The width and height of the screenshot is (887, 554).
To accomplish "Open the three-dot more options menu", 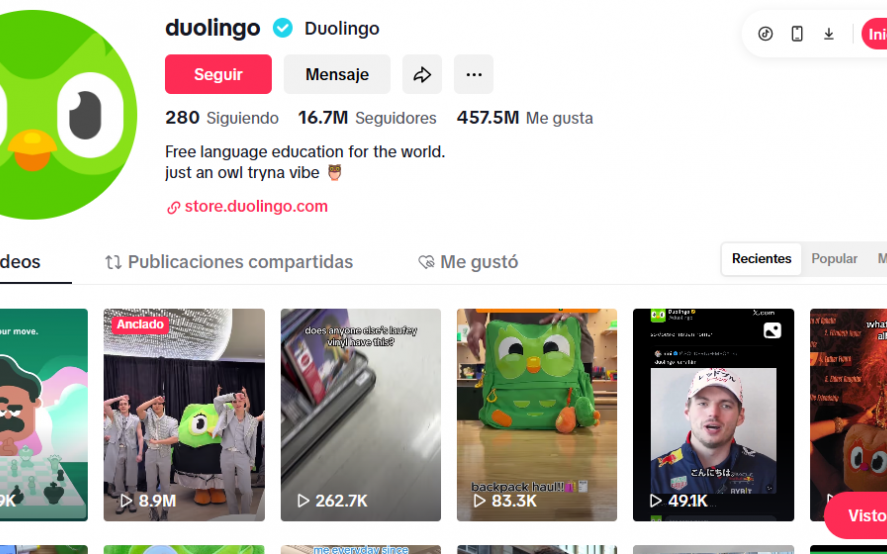I will tap(474, 75).
